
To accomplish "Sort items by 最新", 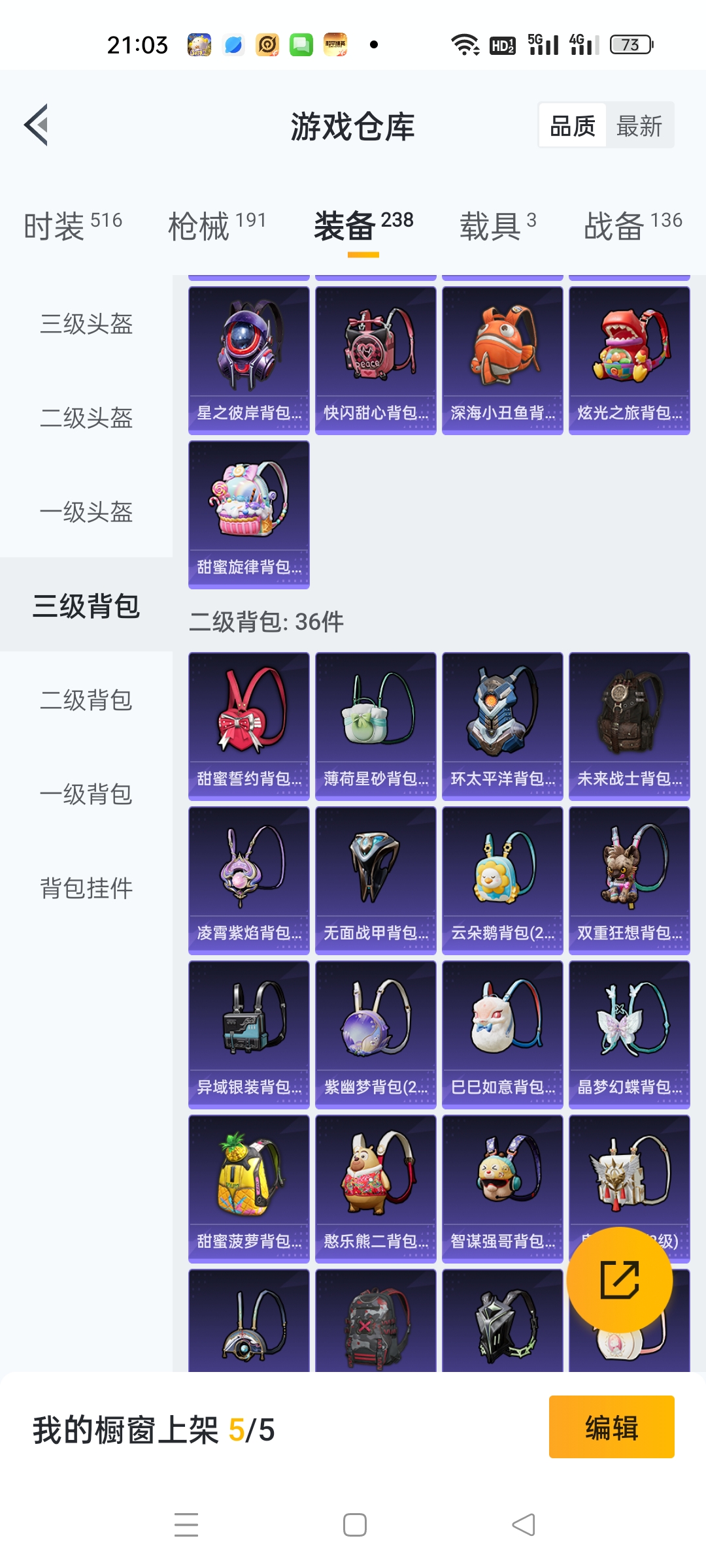I will click(639, 125).
